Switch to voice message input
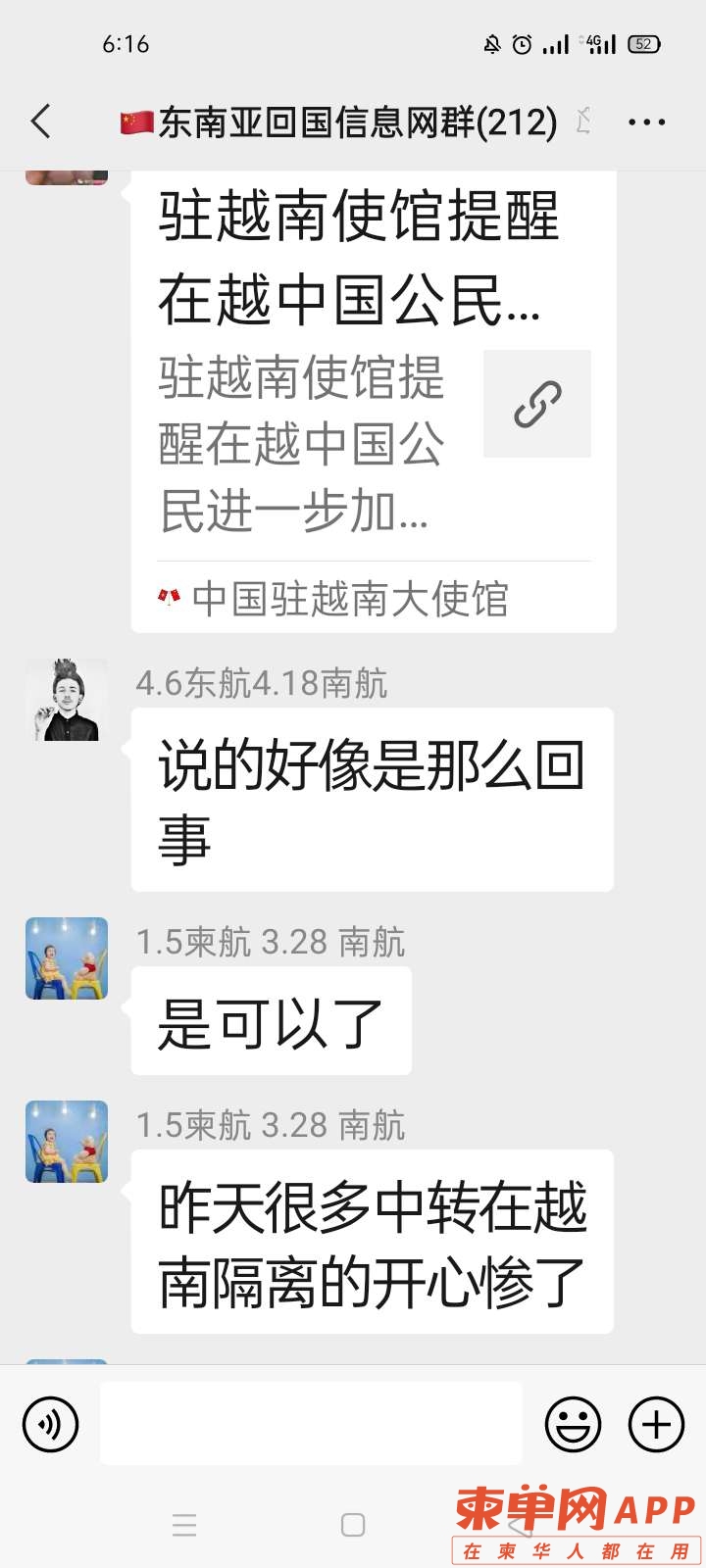This screenshot has width=706, height=1568. (50, 1424)
